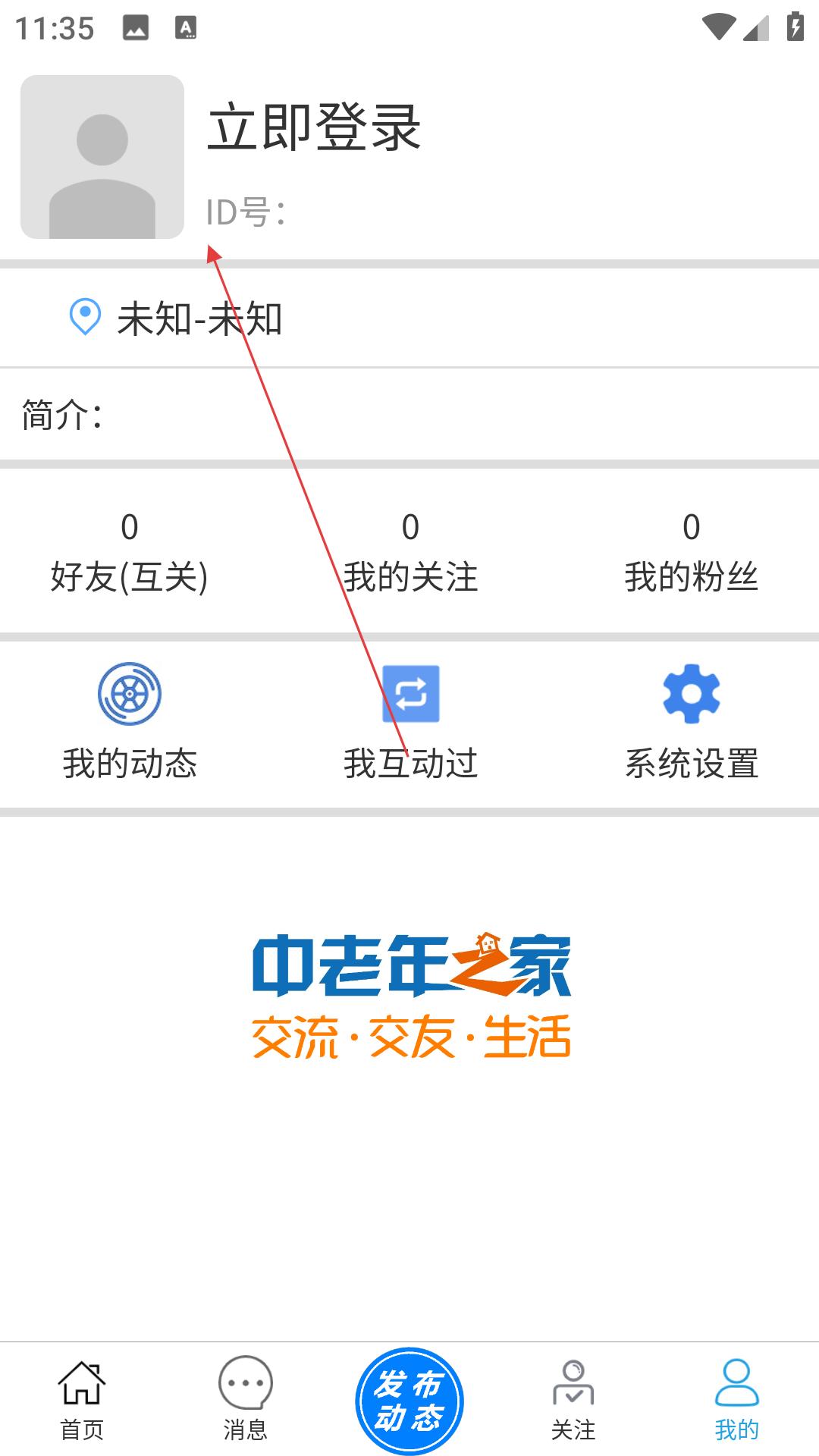Open the 好友(互关) friends list
Viewport: 819px width, 1456px height.
(x=130, y=552)
